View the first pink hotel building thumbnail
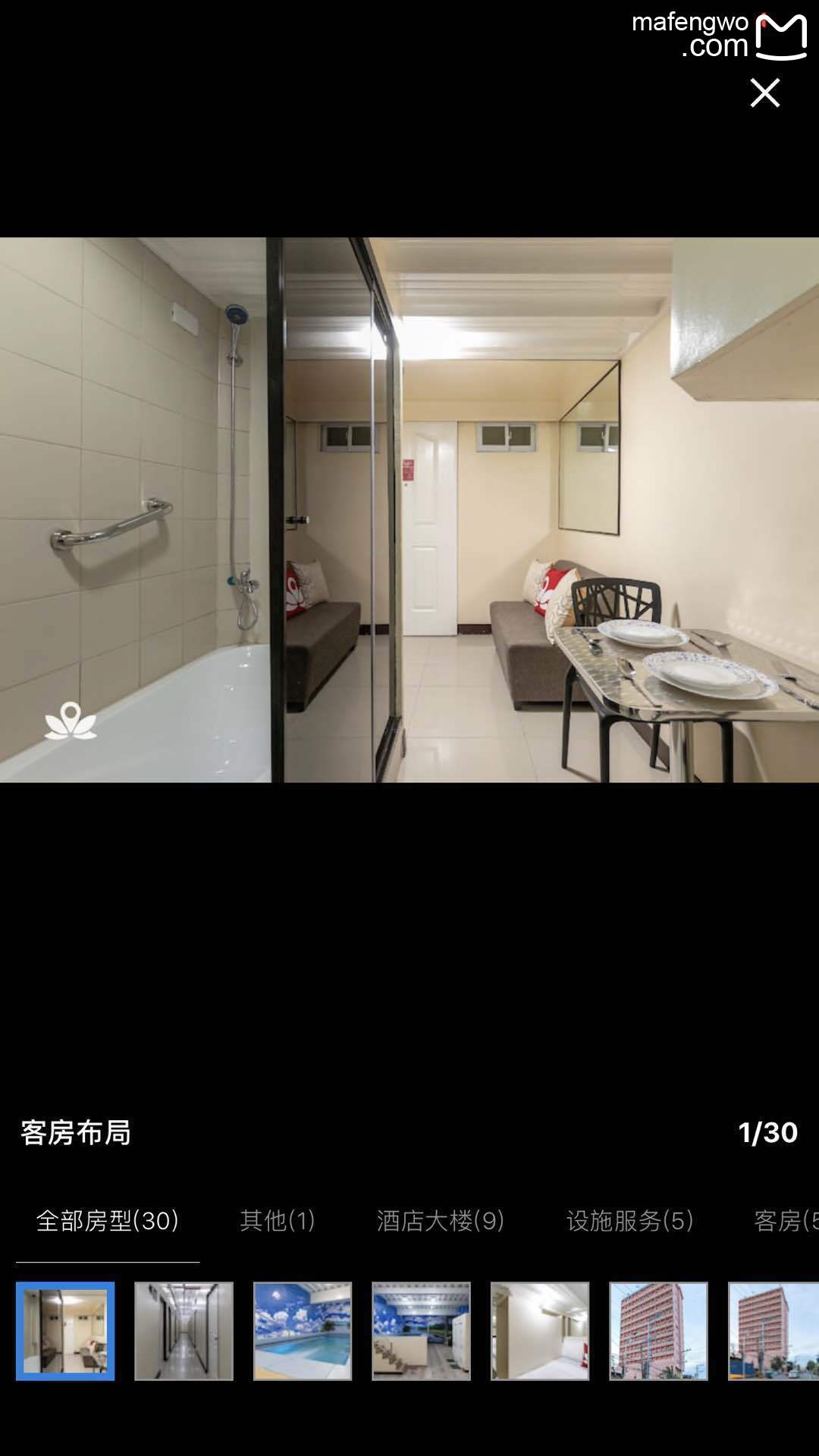Image resolution: width=819 pixels, height=1456 pixels. pyautogui.click(x=658, y=1331)
